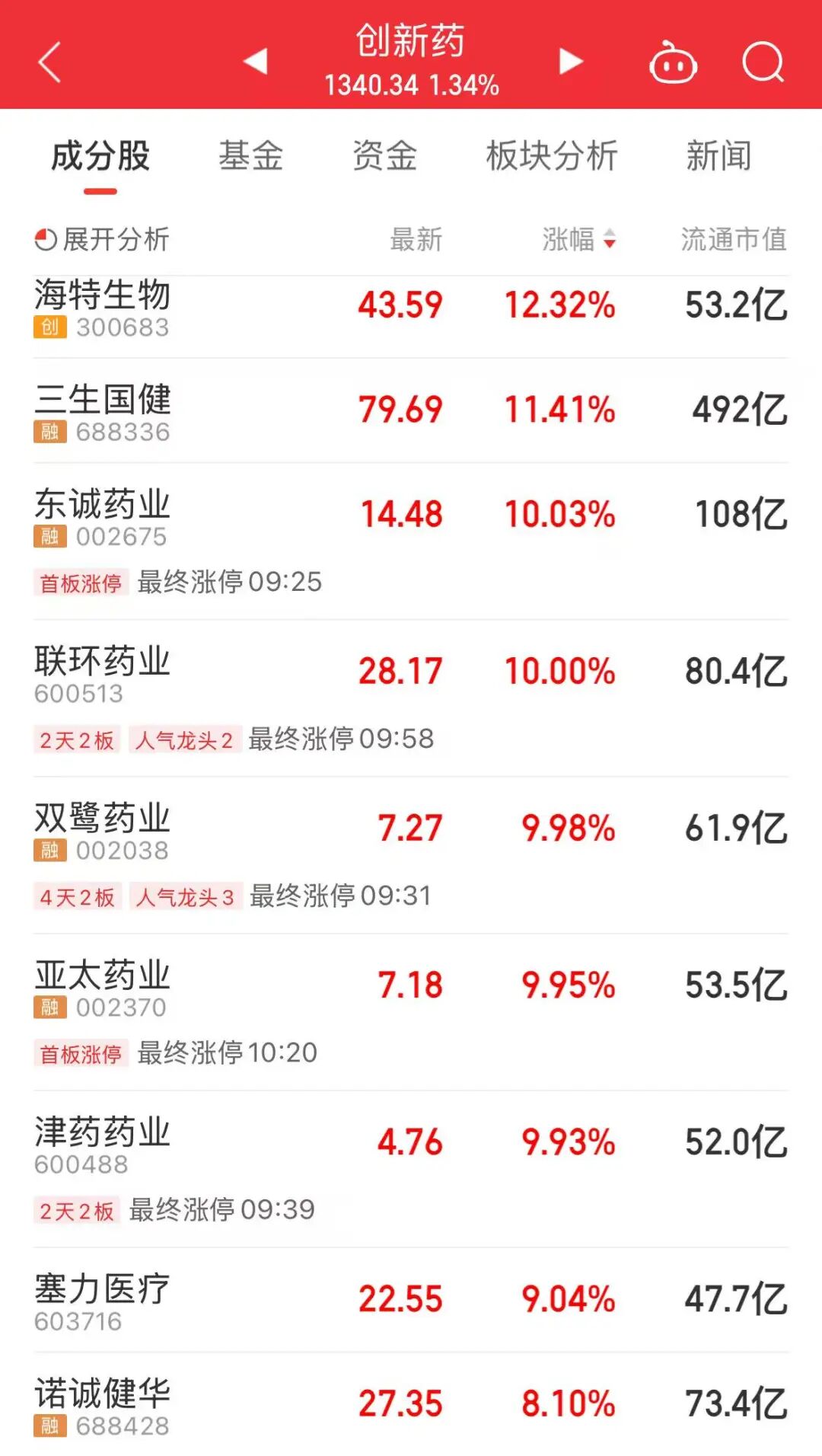This screenshot has width=822, height=1456.
Task: View details for 津药药业 600488
Action: 103,1144
